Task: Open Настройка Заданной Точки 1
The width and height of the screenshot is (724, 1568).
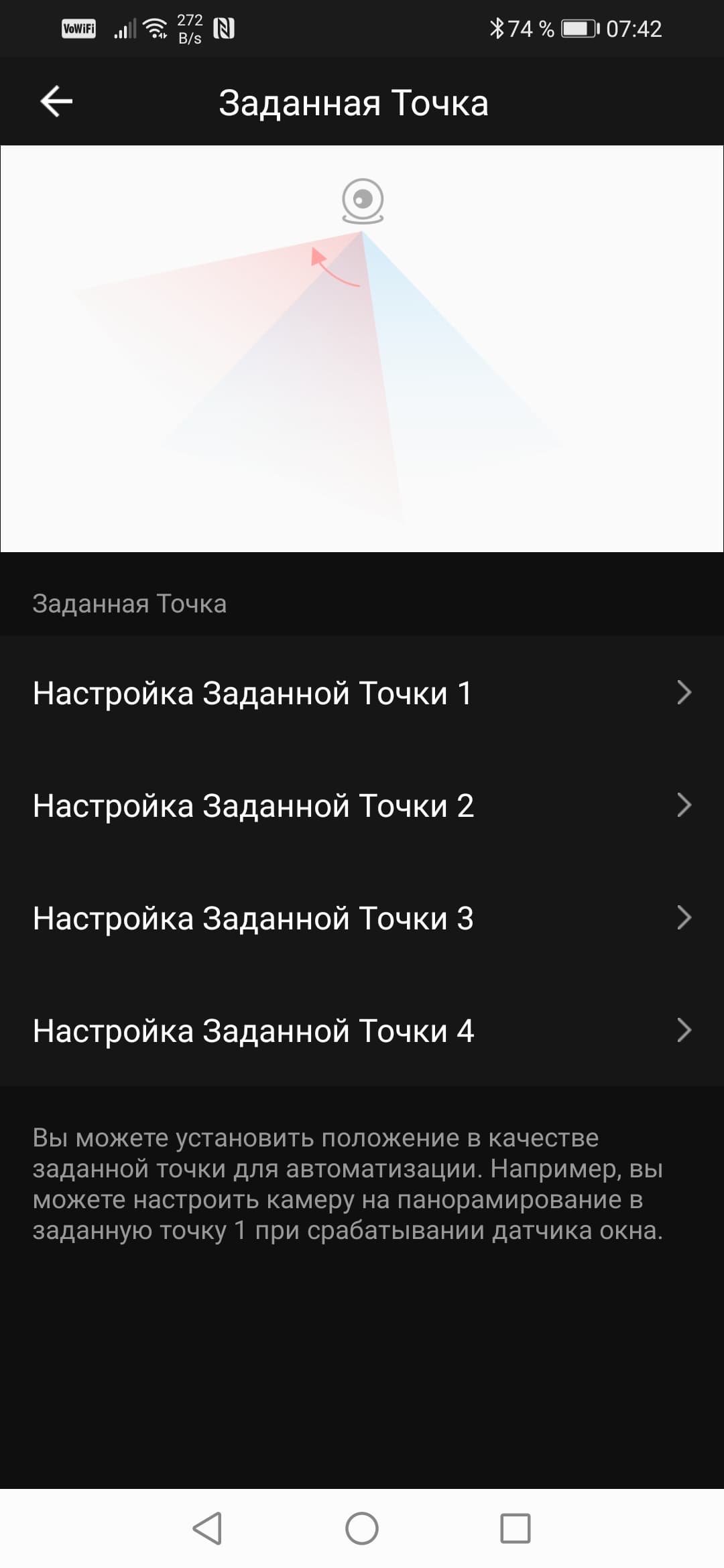Action: click(x=362, y=693)
